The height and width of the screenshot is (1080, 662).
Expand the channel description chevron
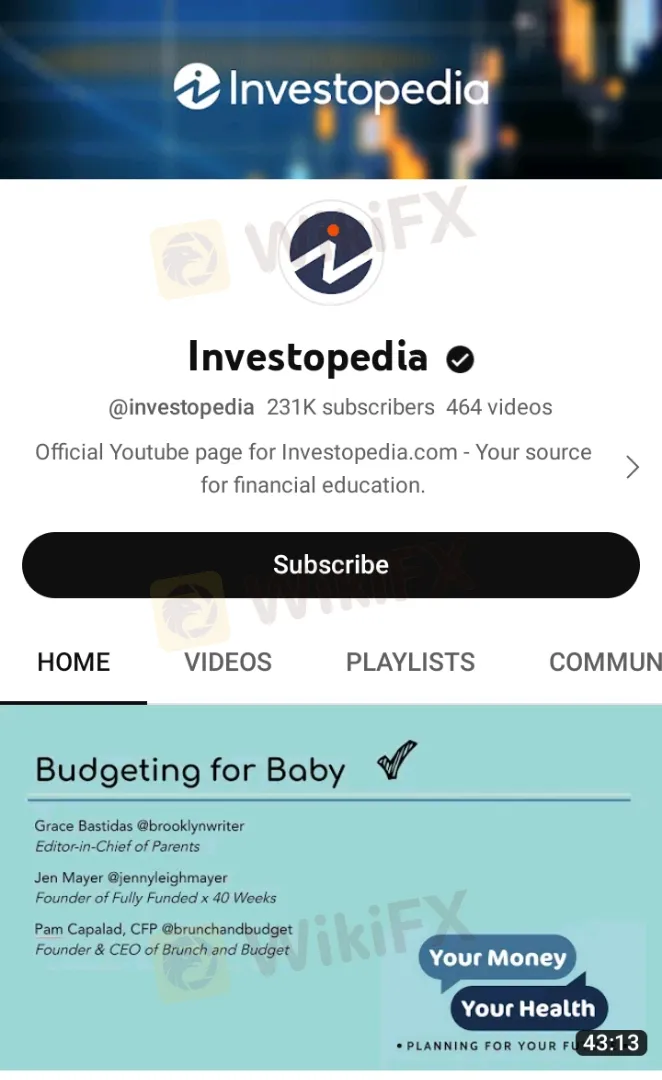pos(632,467)
